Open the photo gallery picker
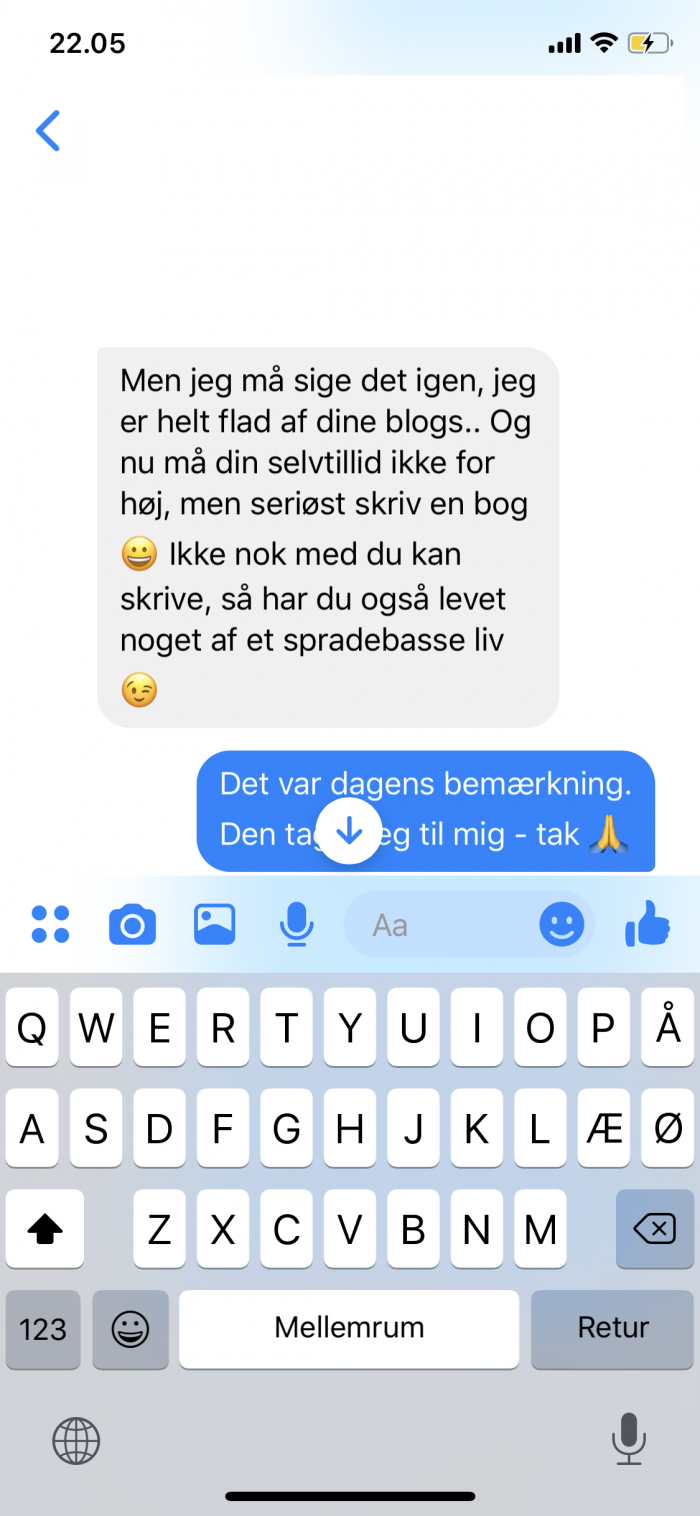This screenshot has height=1516, width=700. (x=214, y=924)
